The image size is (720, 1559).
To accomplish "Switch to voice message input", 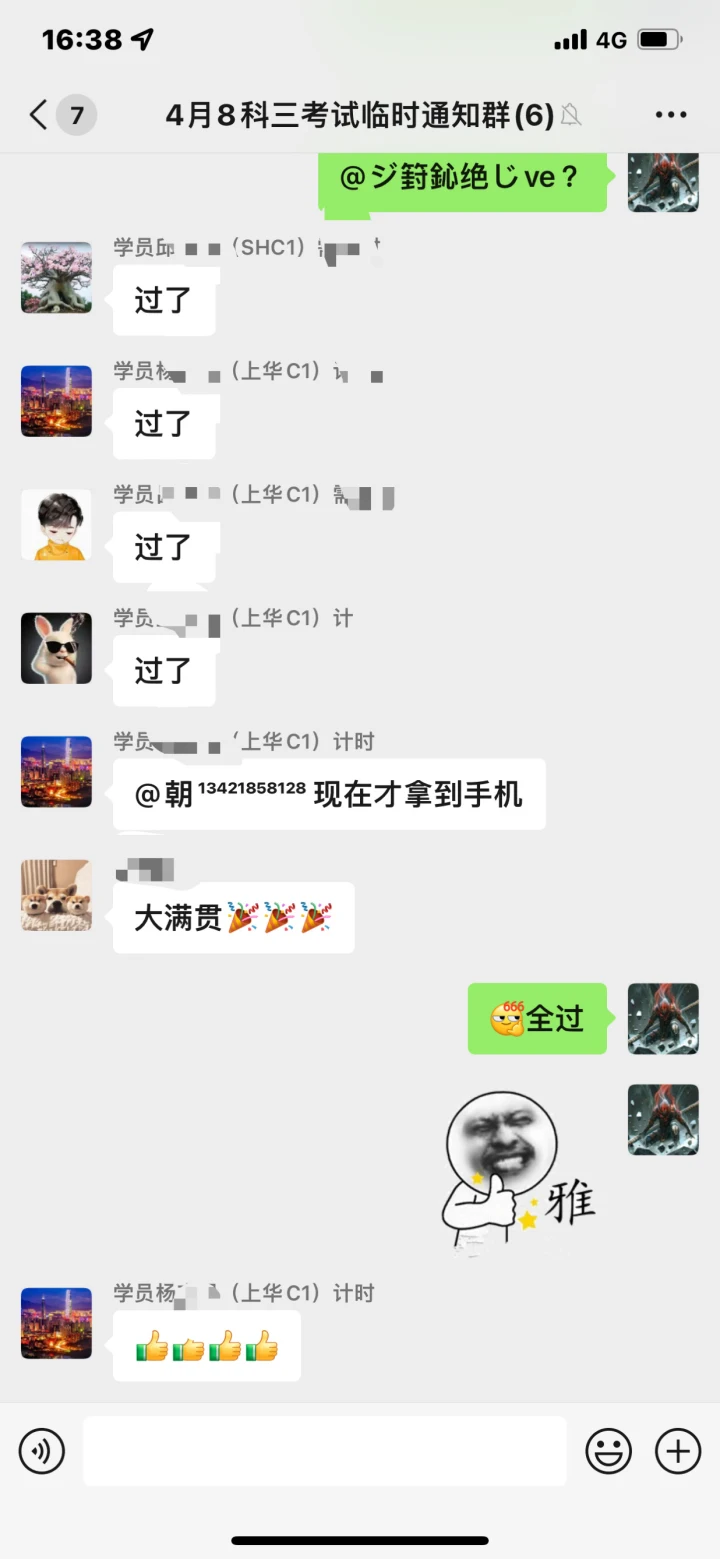I will click(x=42, y=1451).
